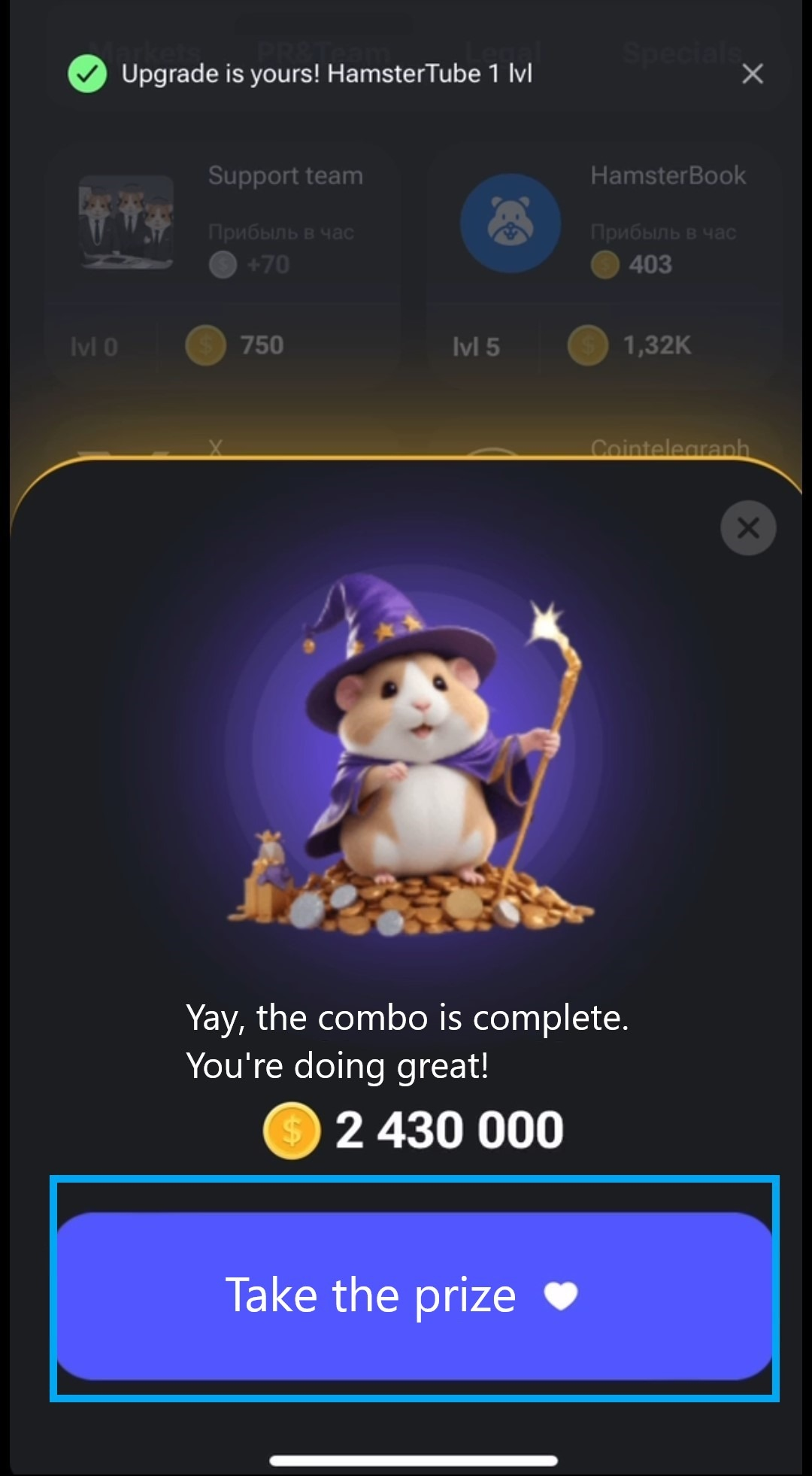Claim reward with Take the prize button
The height and width of the screenshot is (1476, 812).
coord(414,1295)
